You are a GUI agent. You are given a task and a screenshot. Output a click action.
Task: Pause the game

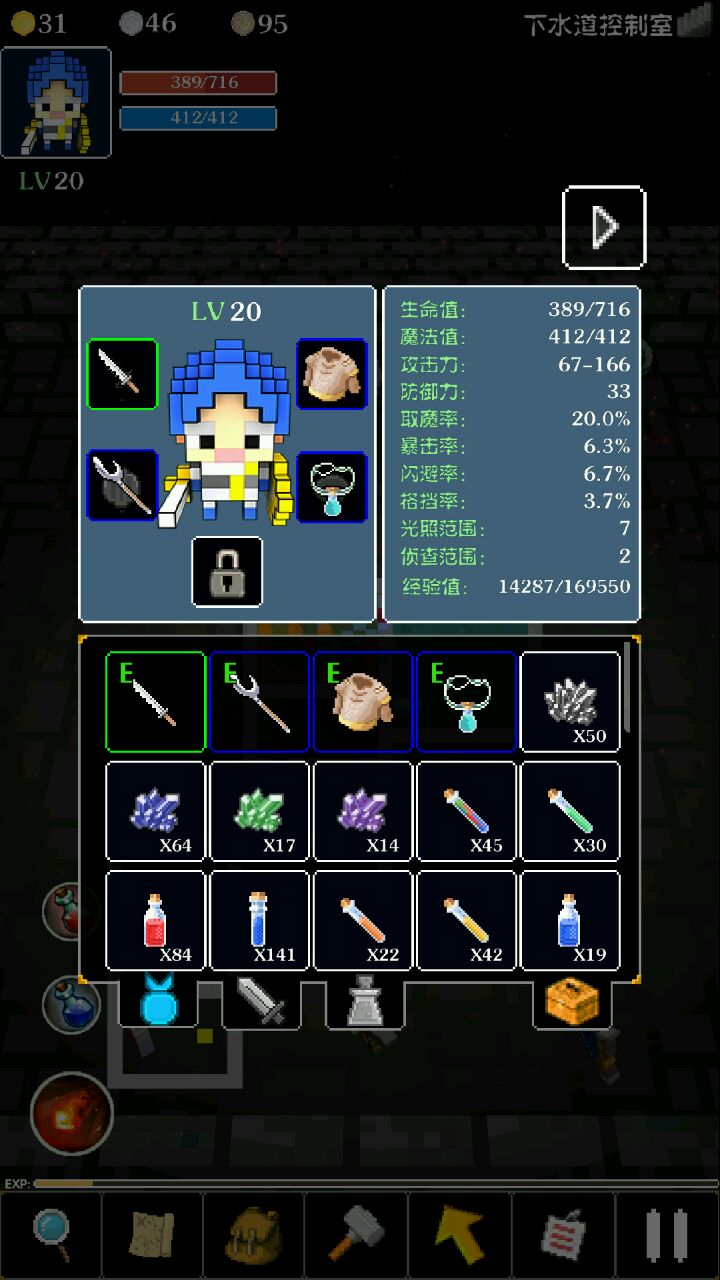[x=666, y=1234]
